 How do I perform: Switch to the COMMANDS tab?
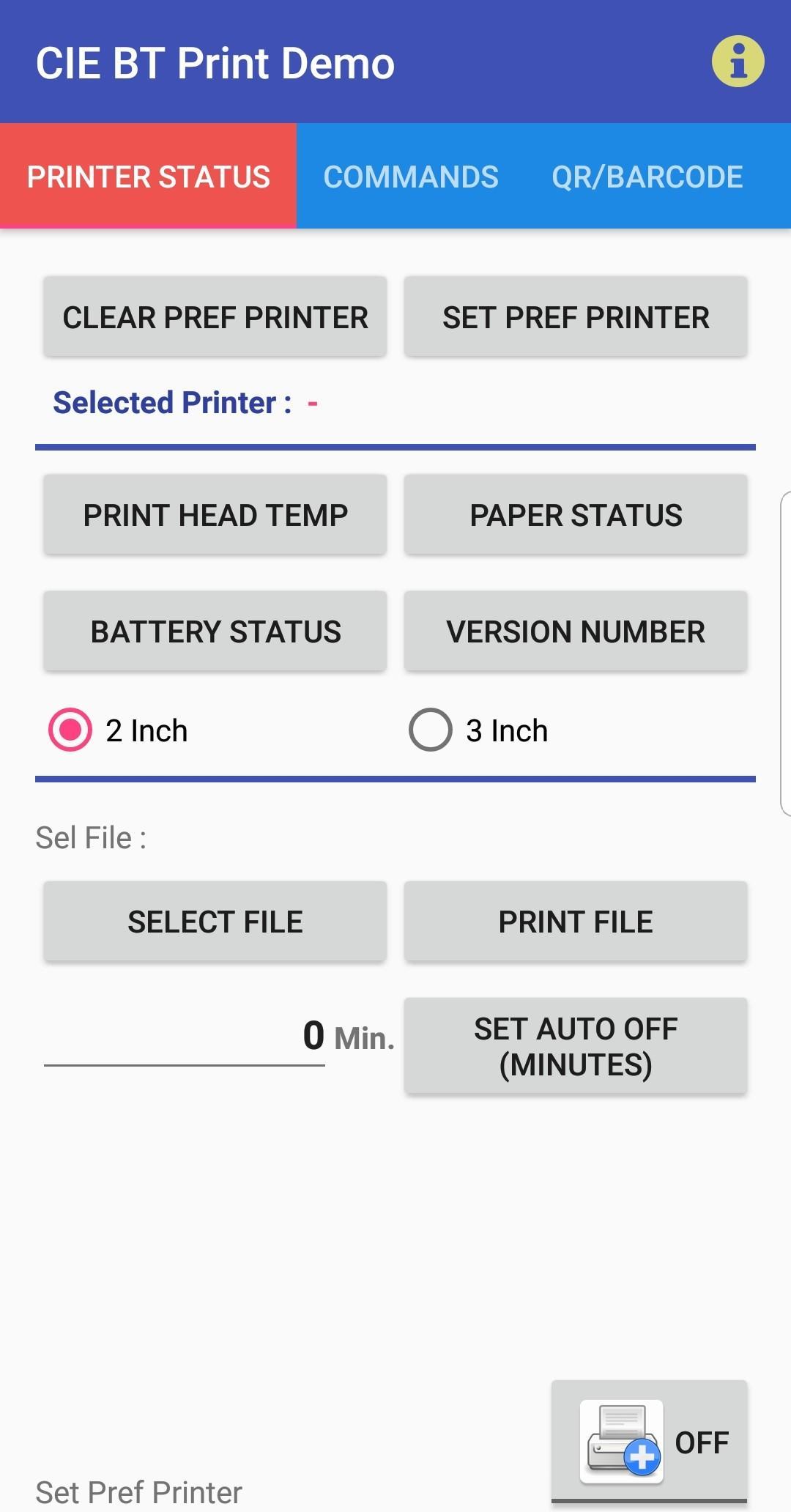point(410,177)
